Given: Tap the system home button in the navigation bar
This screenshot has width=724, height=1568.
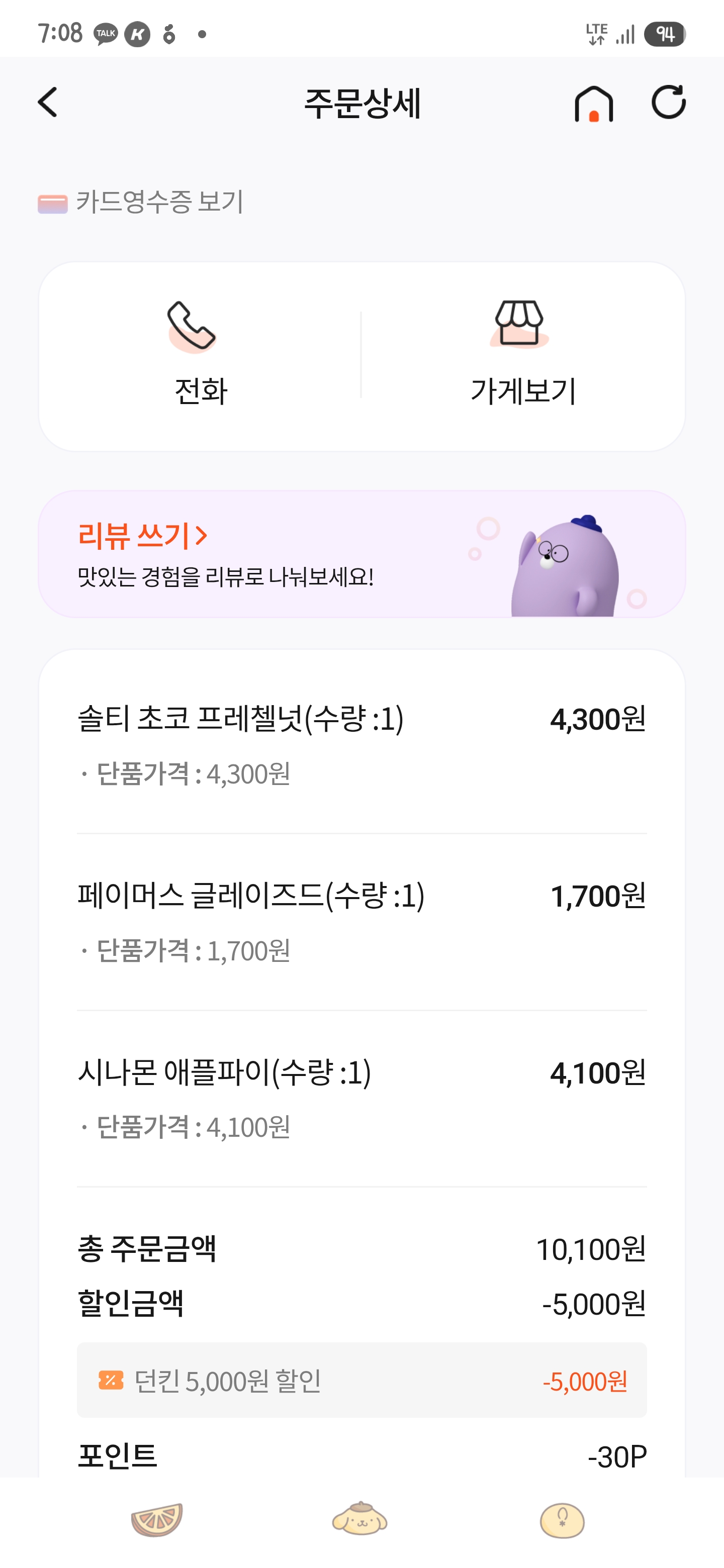Looking at the screenshot, I should coord(360,1519).
